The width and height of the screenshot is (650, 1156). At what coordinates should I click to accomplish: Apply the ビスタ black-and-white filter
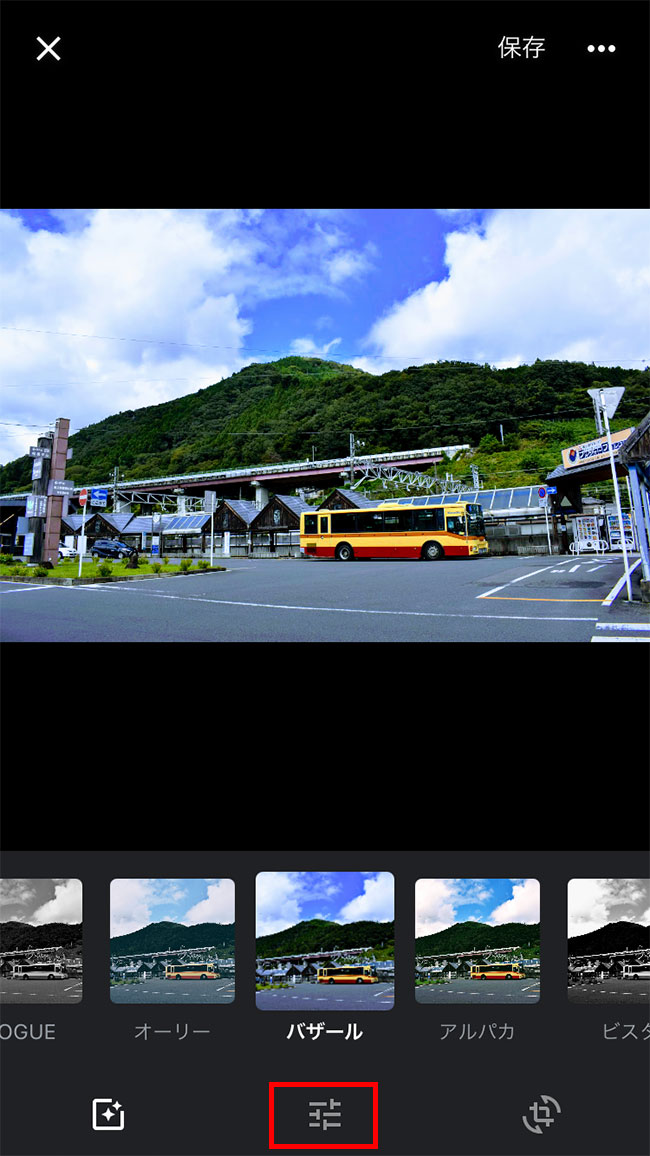(x=610, y=941)
